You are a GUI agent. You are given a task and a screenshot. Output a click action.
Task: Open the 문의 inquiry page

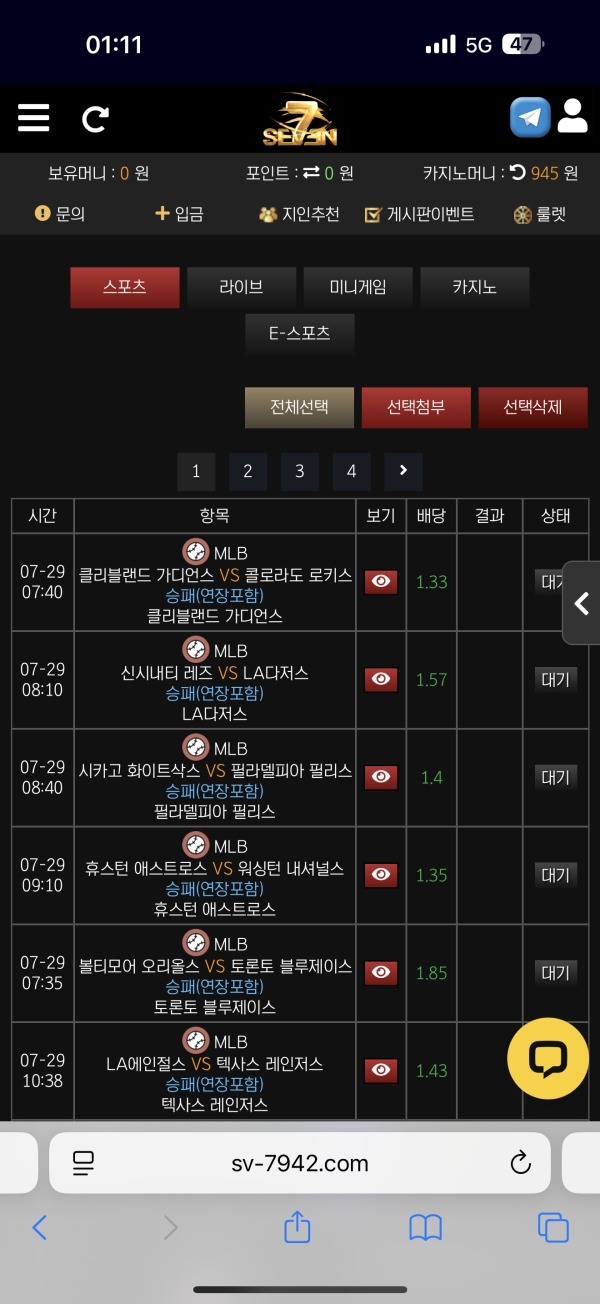(60, 214)
